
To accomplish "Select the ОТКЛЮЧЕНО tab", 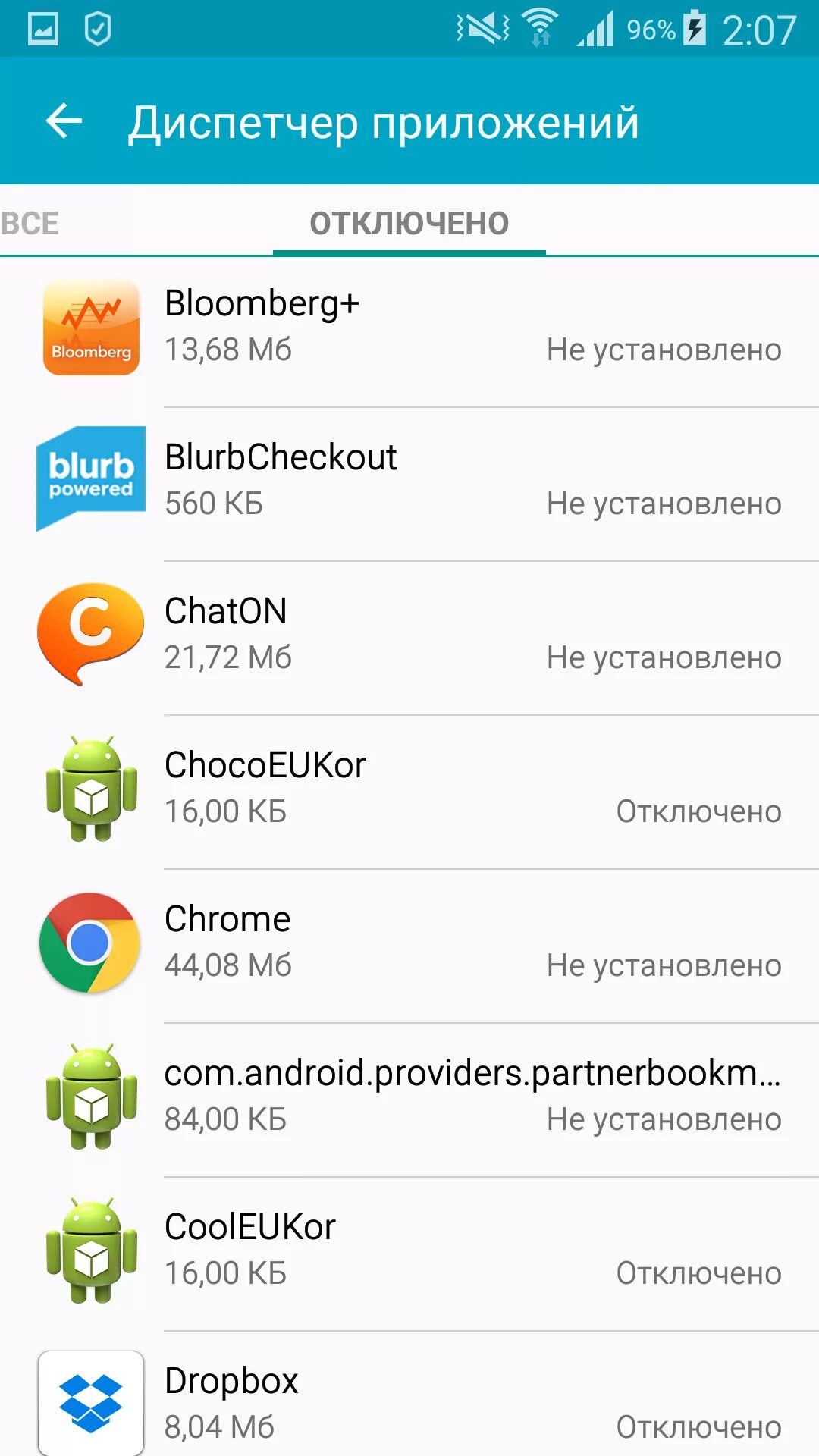I will click(409, 223).
